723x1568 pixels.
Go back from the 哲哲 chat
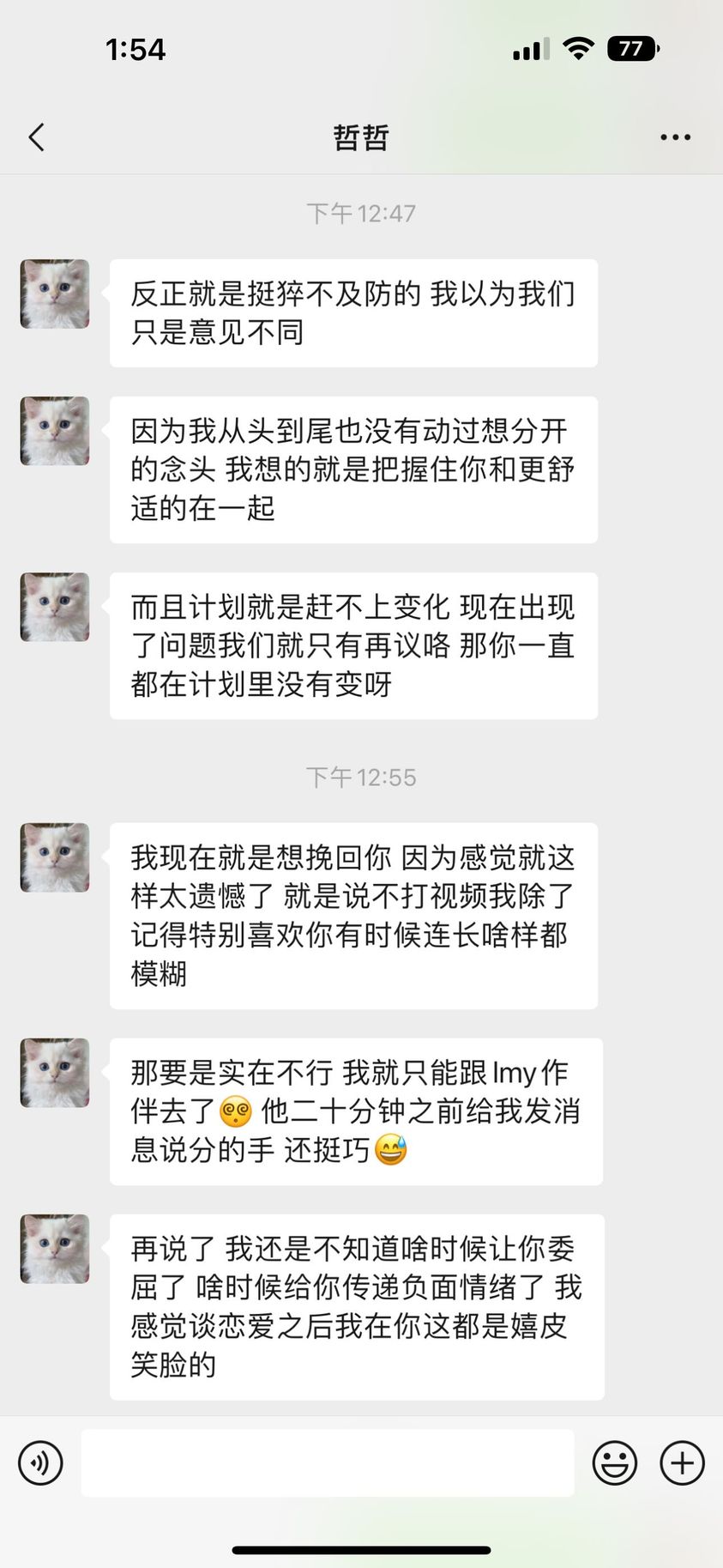(x=36, y=137)
